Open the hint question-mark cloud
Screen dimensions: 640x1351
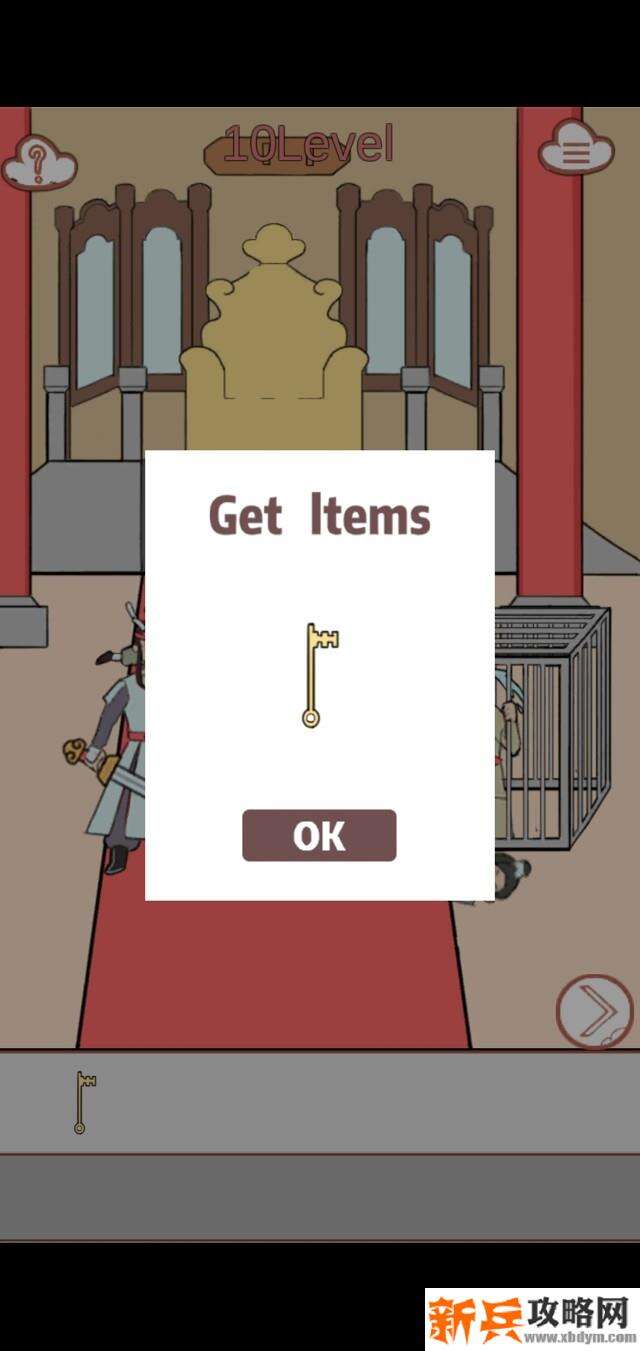[x=39, y=159]
